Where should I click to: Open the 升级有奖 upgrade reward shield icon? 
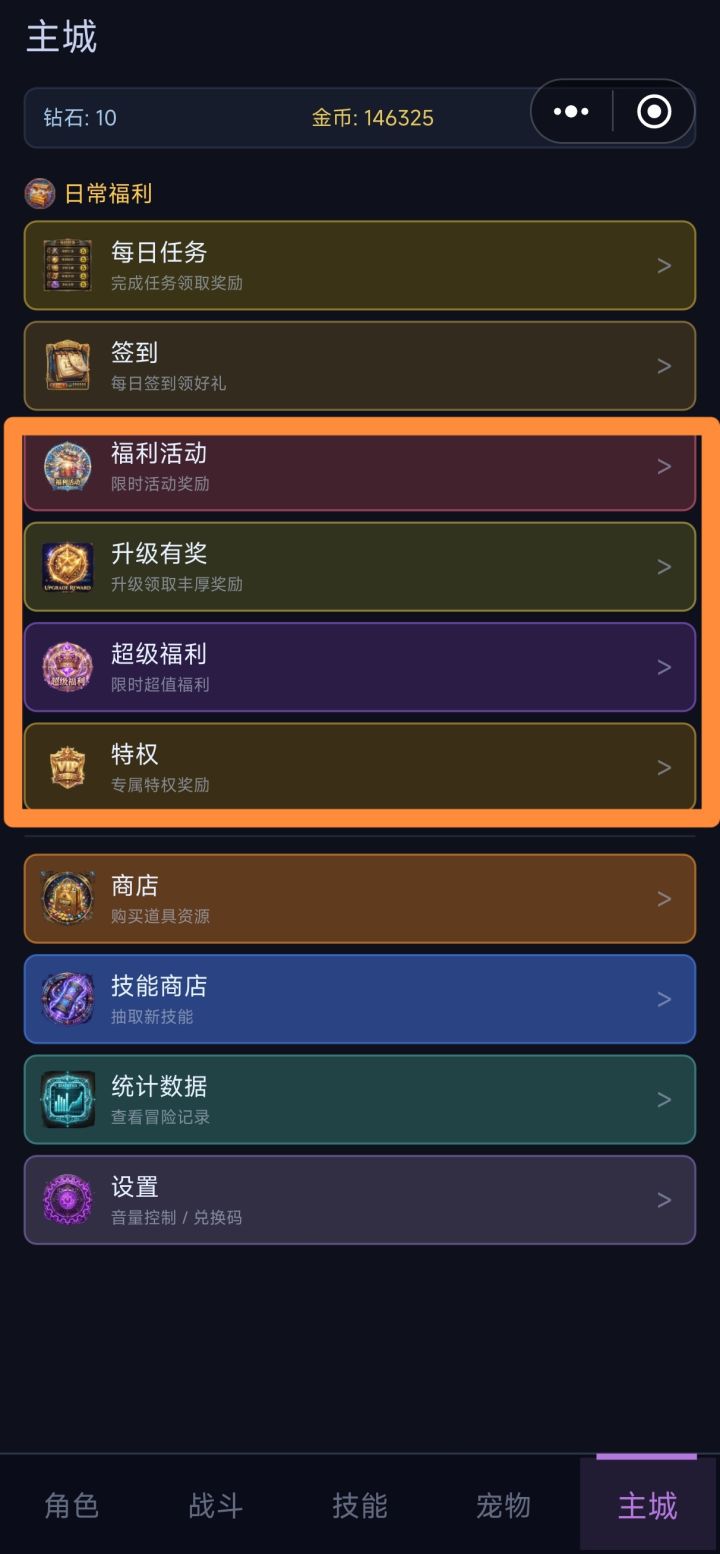pos(67,566)
